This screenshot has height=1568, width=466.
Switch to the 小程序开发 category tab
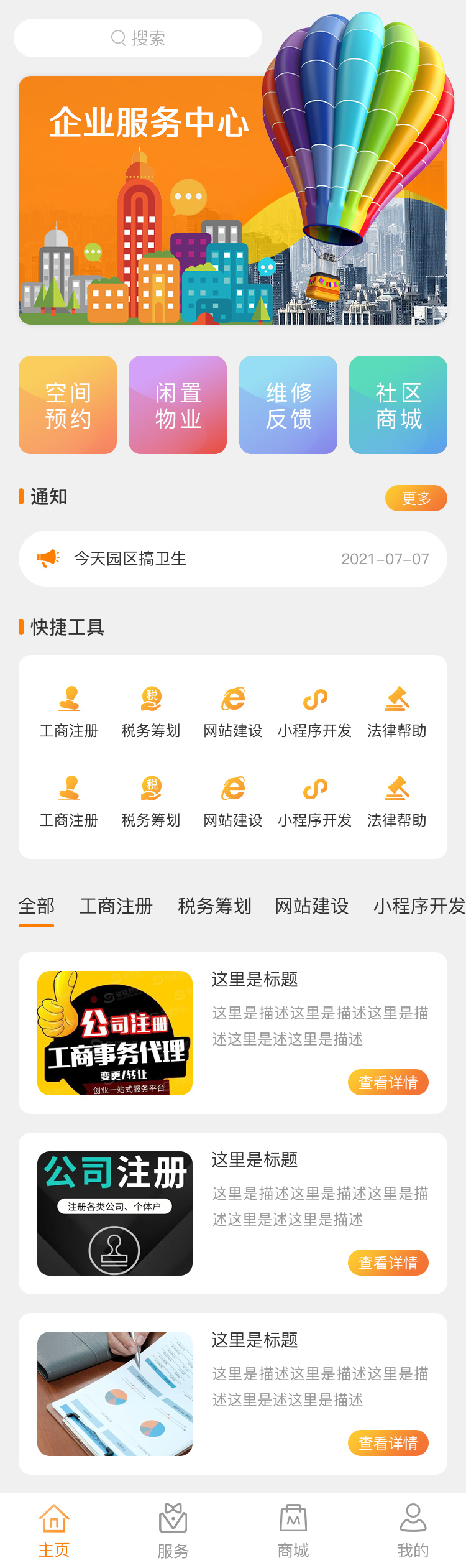click(x=419, y=906)
